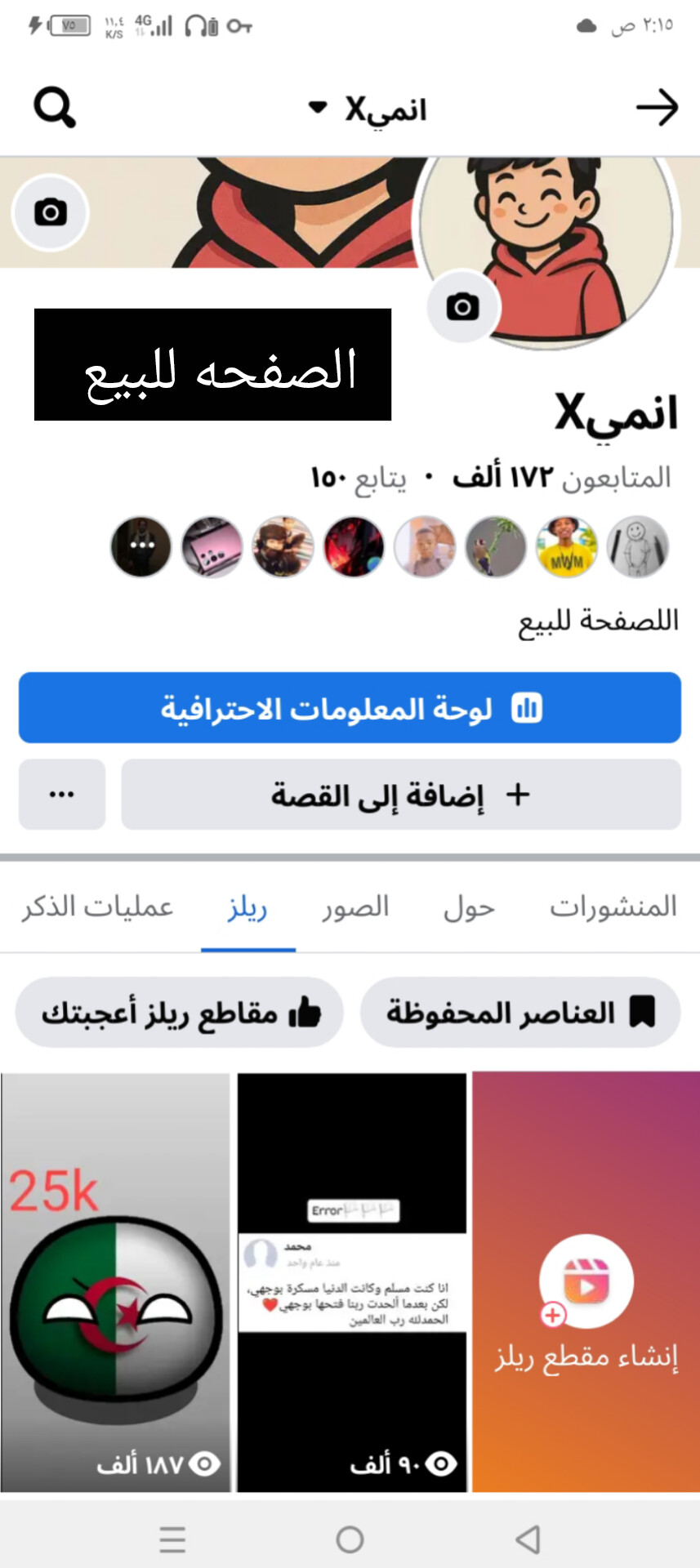View مقاطع ريلز أعجبتك liked reels
Screen dimensions: 700x1568
(x=180, y=1013)
